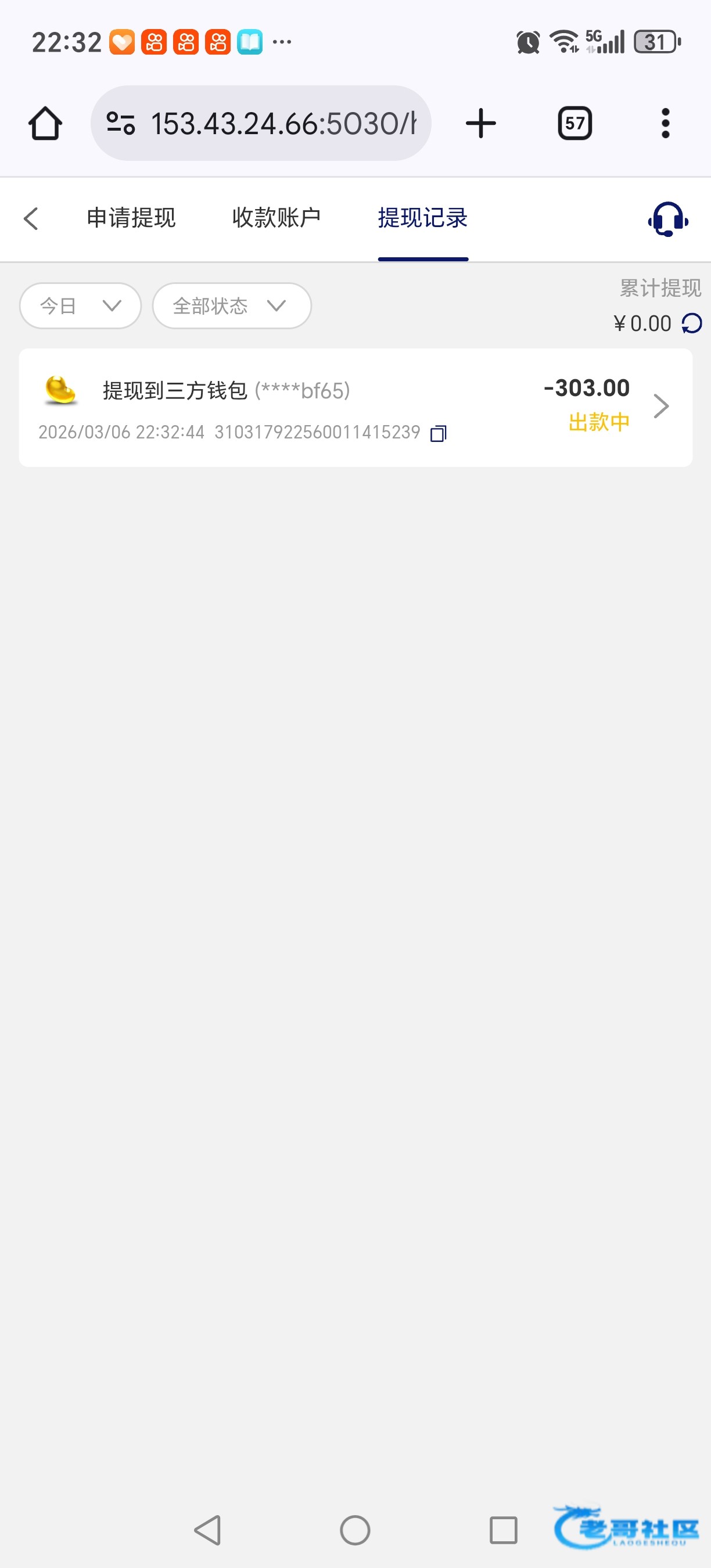Open customer service headset icon
The width and height of the screenshot is (711, 1568).
[x=667, y=219]
